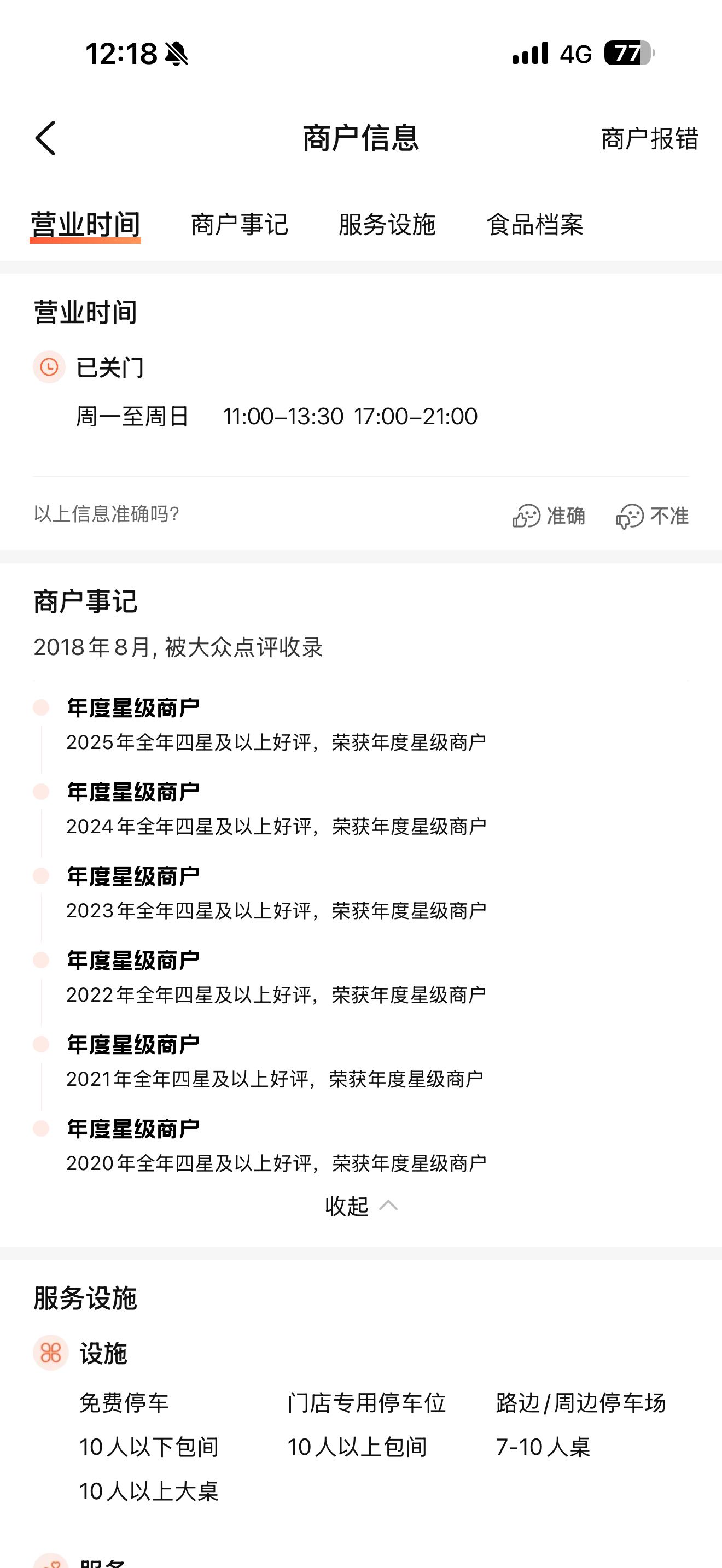Open 商户报错 to report an error
Image resolution: width=722 pixels, height=1568 pixels.
point(649,139)
